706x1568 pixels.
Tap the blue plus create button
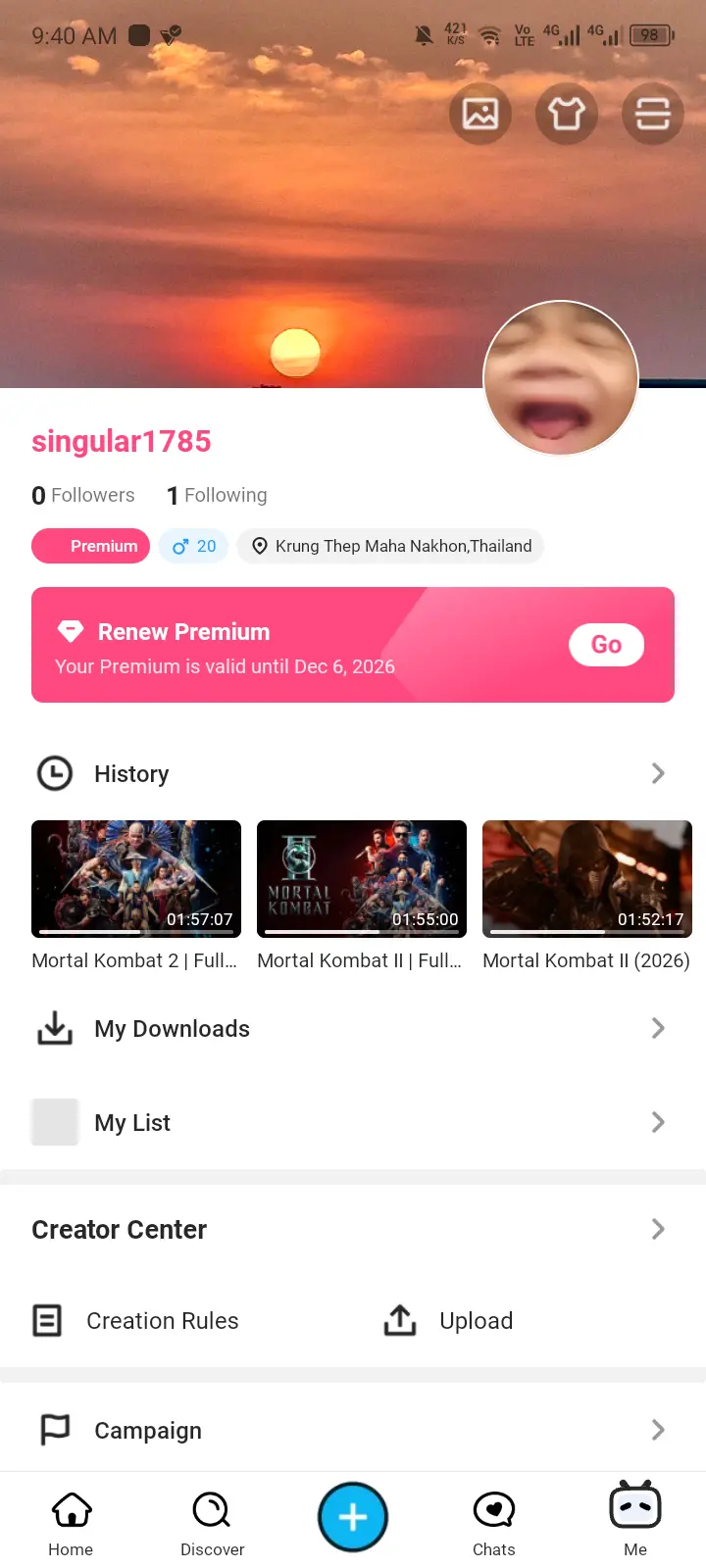click(x=353, y=1517)
